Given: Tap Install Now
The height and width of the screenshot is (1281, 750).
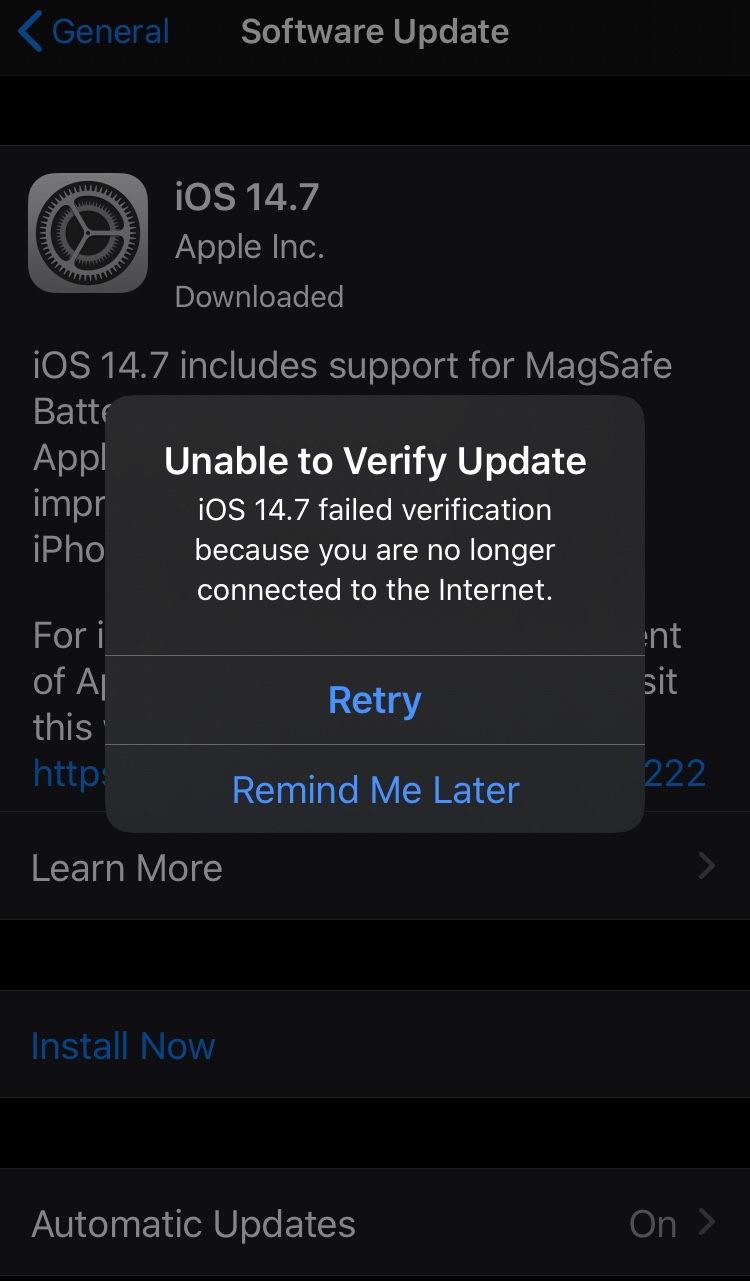Looking at the screenshot, I should point(123,1046).
